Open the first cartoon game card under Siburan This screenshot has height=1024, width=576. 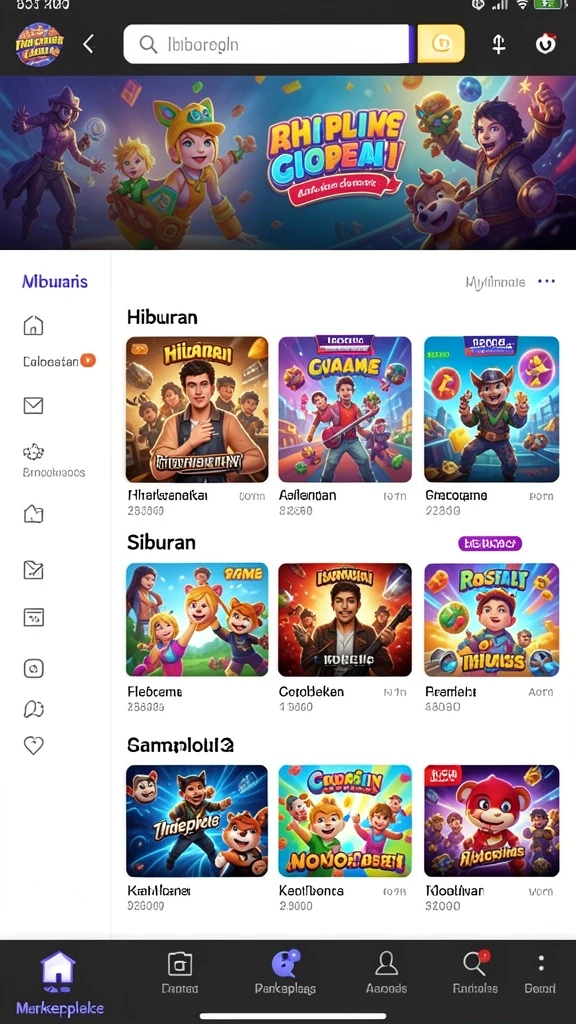(x=197, y=619)
